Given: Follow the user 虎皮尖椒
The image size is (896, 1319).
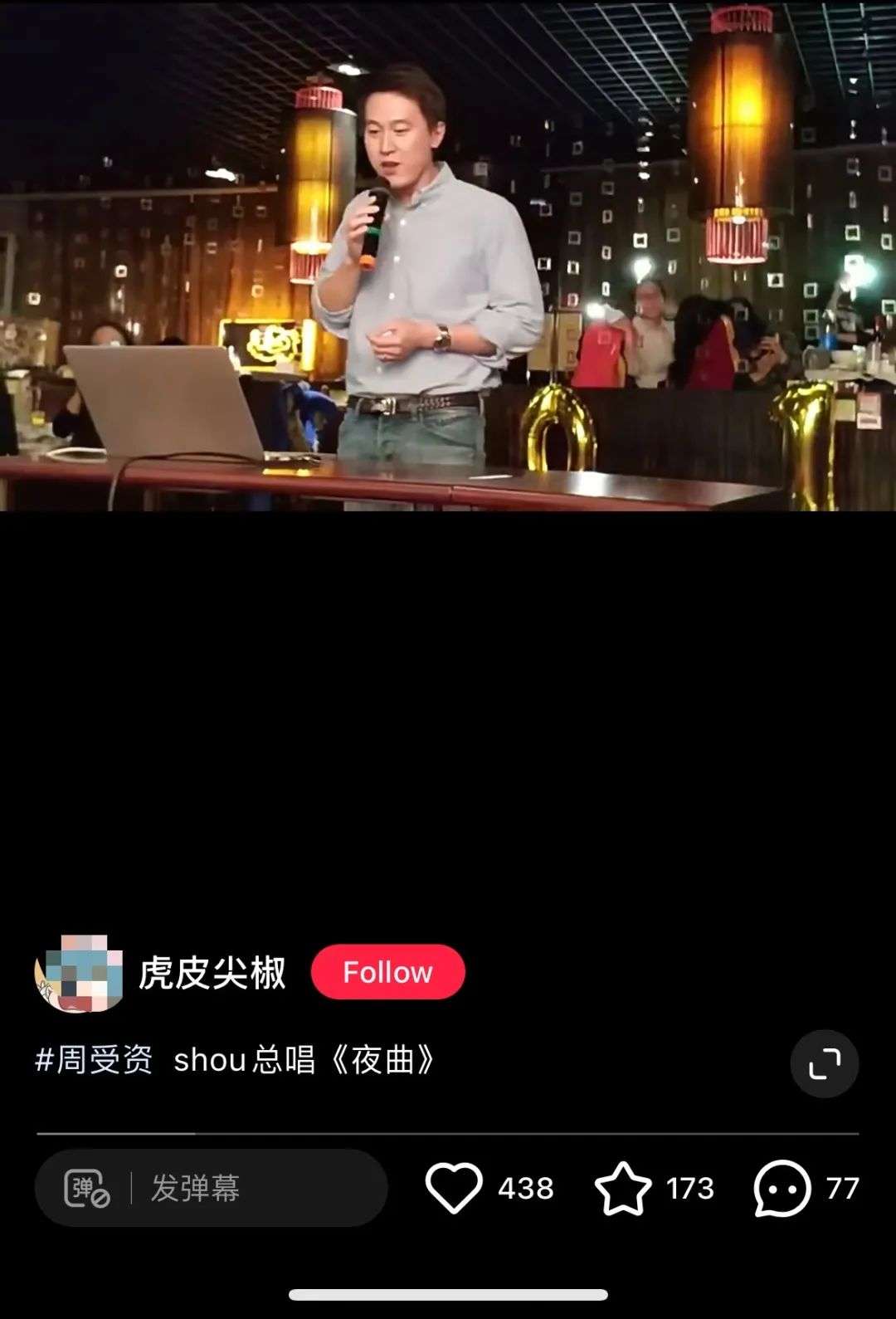Looking at the screenshot, I should click(x=387, y=972).
